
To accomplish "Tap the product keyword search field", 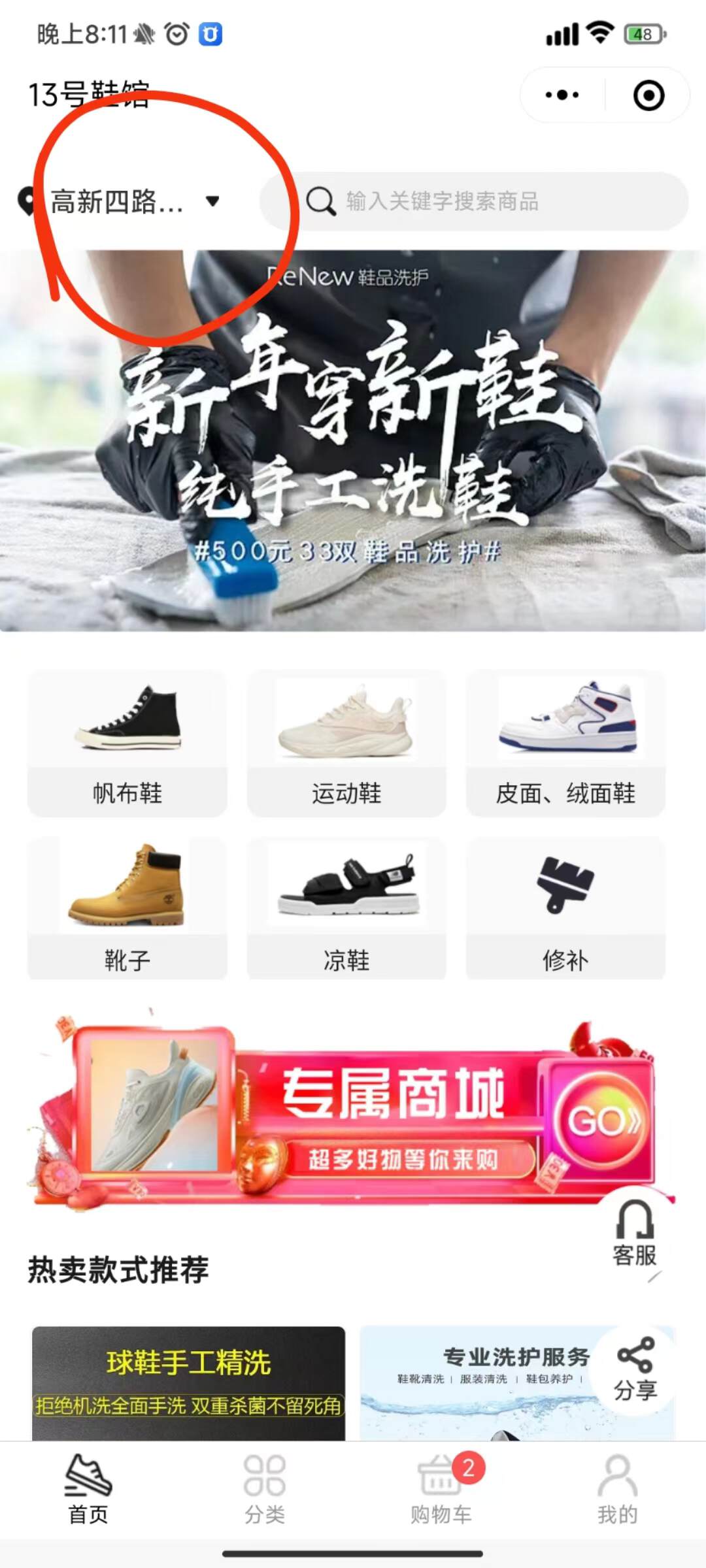I will [x=474, y=201].
